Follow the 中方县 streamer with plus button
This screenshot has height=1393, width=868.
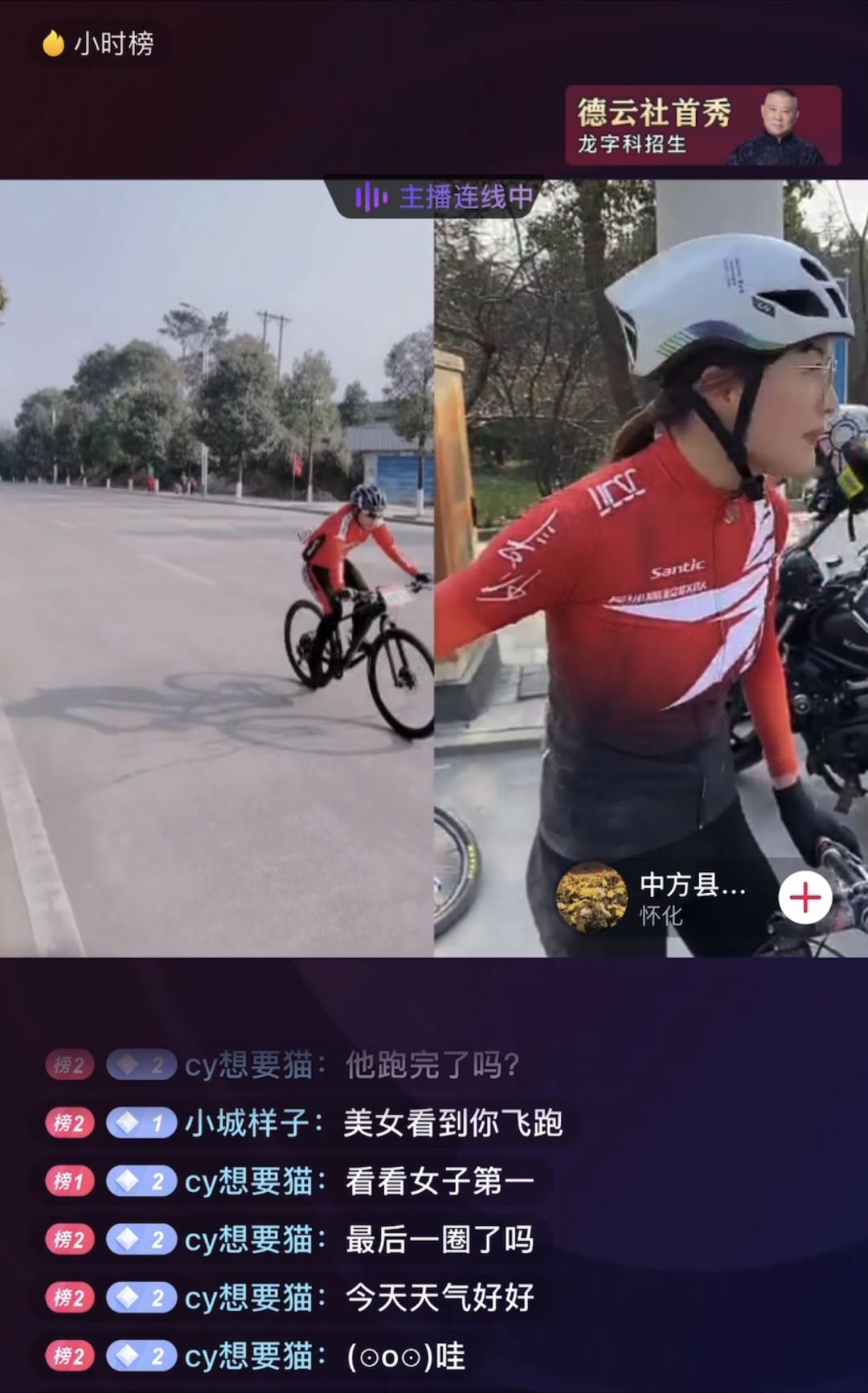tap(805, 898)
